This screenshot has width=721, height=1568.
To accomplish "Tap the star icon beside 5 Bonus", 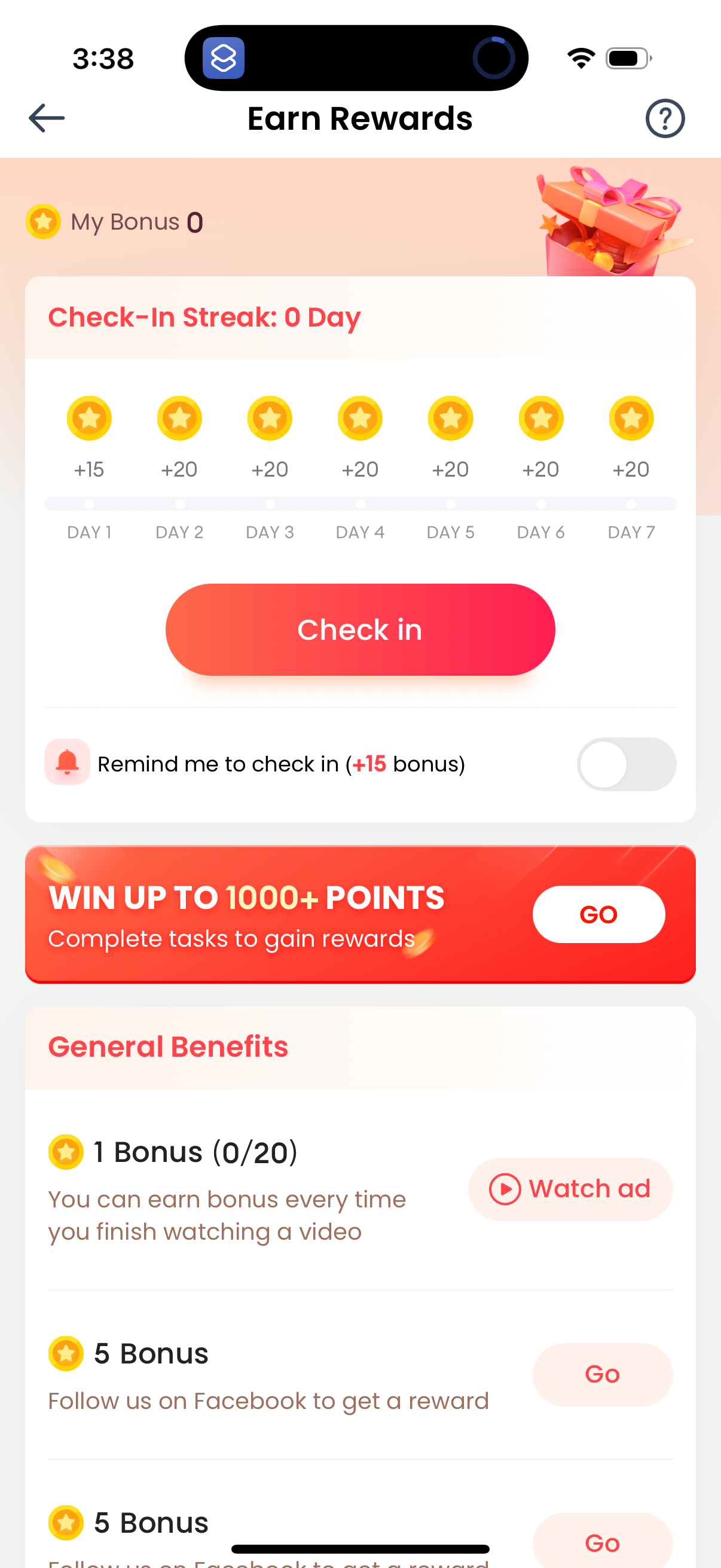I will coord(66,1353).
